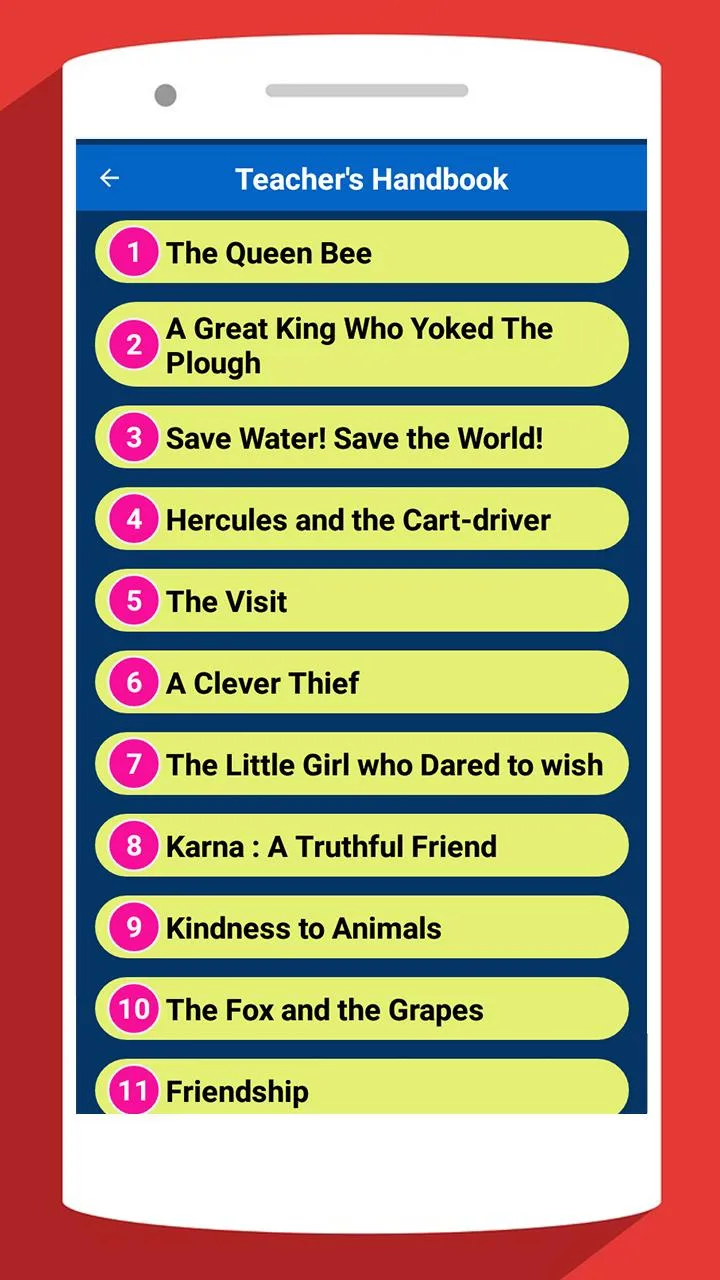720x1280 pixels.
Task: Open A Great King Who Yoked The Plough
Action: [362, 345]
